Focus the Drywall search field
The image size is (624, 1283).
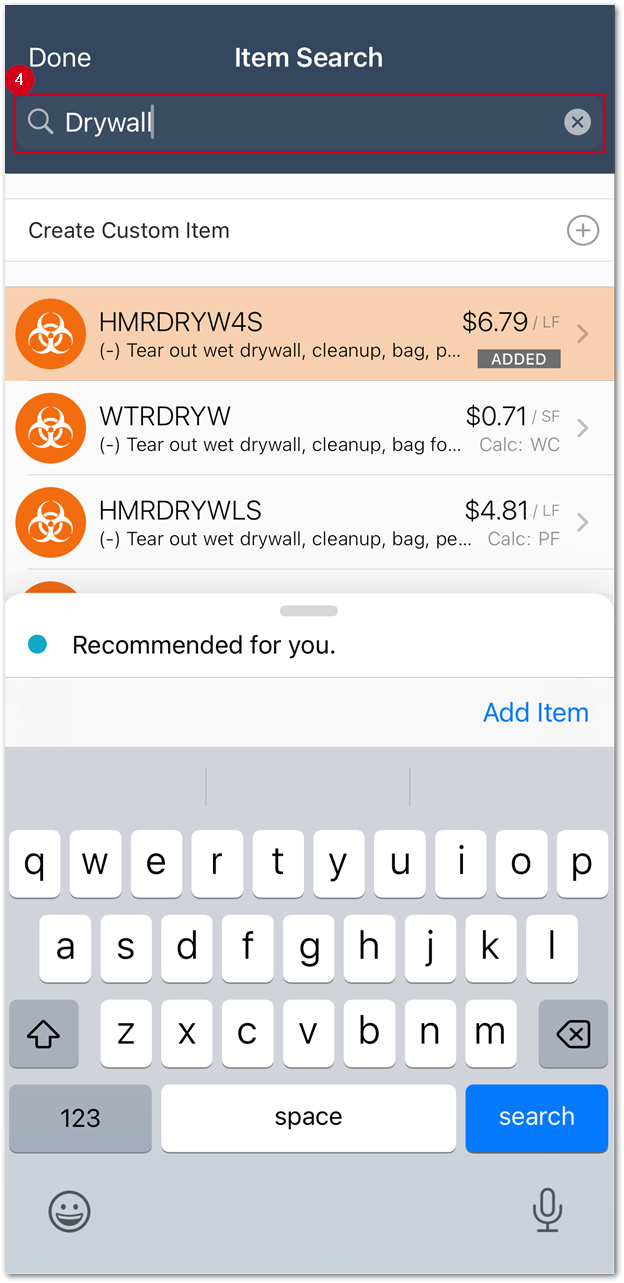(x=300, y=123)
